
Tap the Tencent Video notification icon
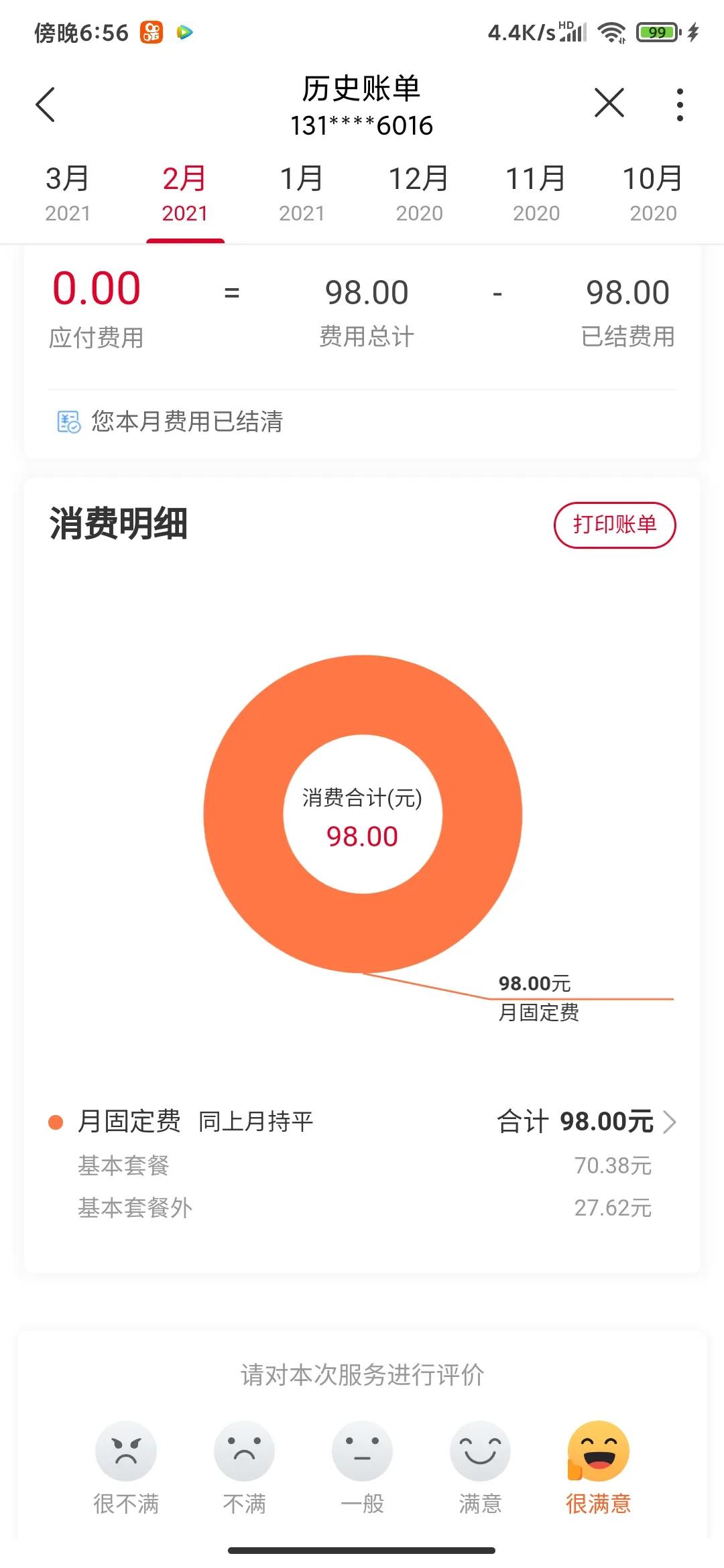[186, 31]
